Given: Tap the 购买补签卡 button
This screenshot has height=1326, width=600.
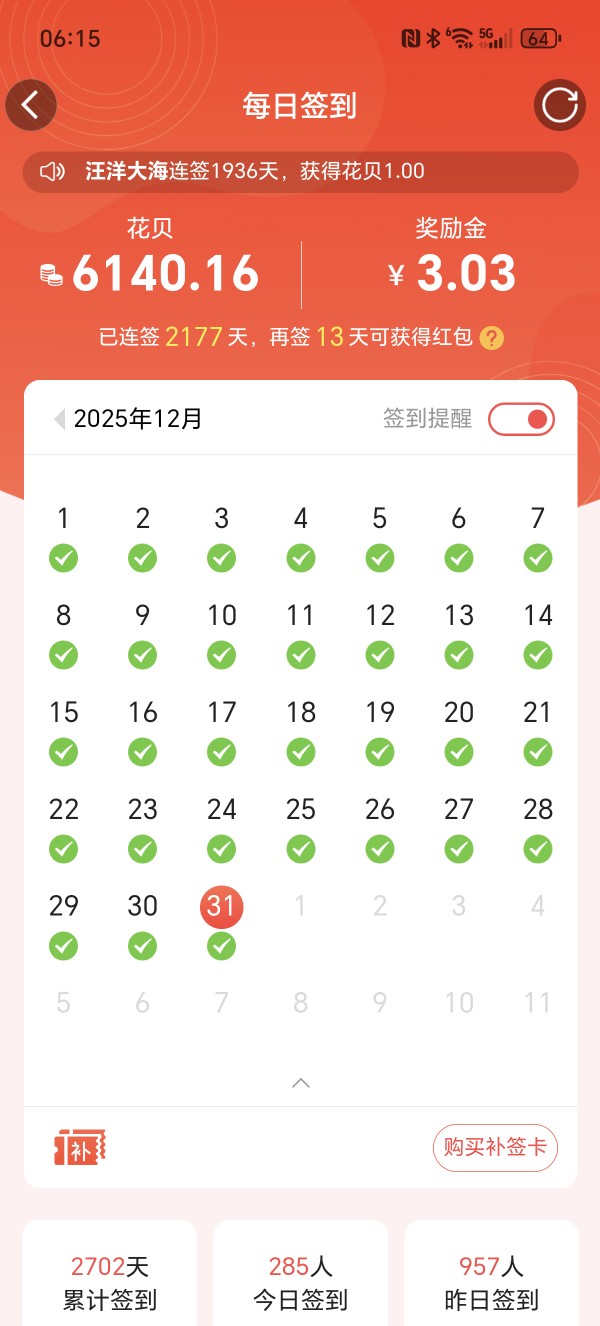Looking at the screenshot, I should [495, 1147].
